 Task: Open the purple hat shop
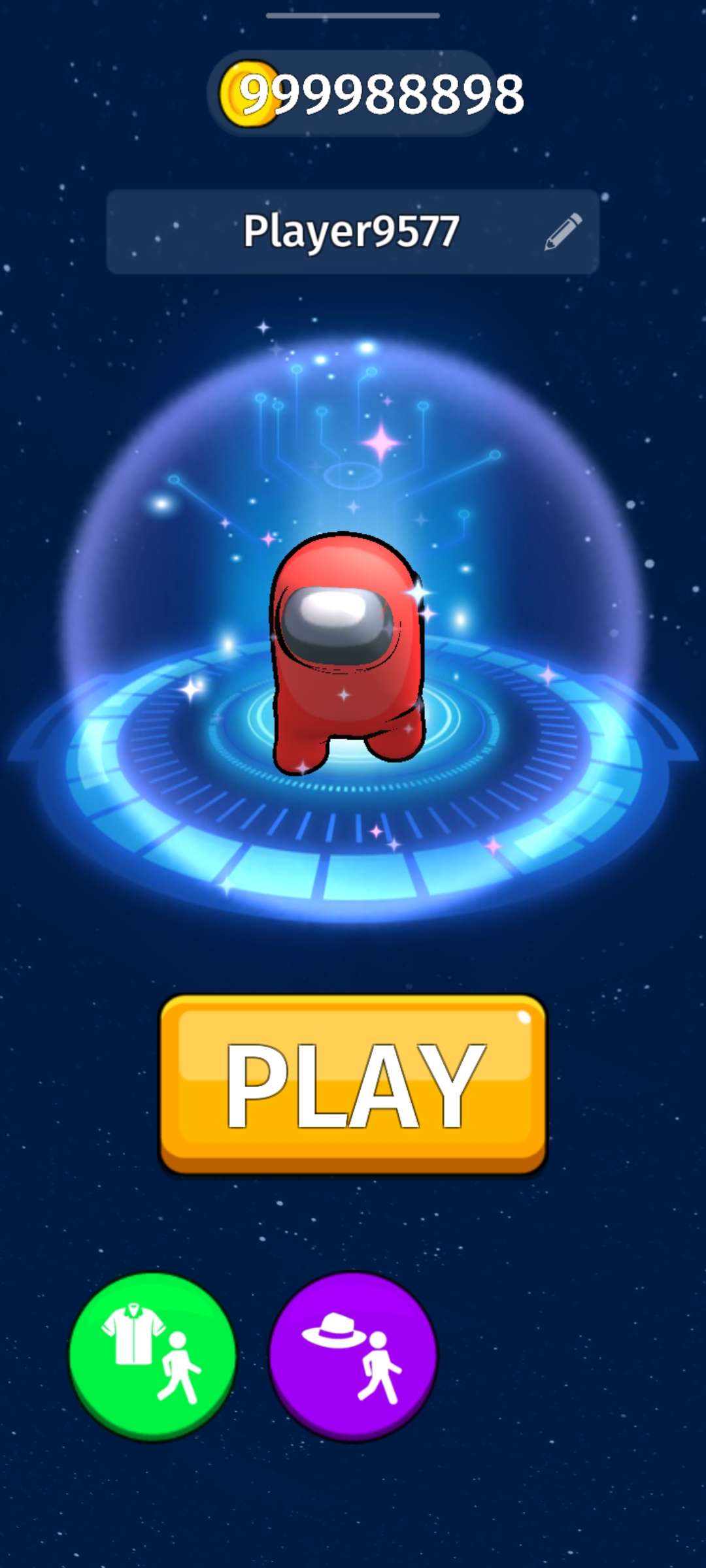(x=352, y=1355)
